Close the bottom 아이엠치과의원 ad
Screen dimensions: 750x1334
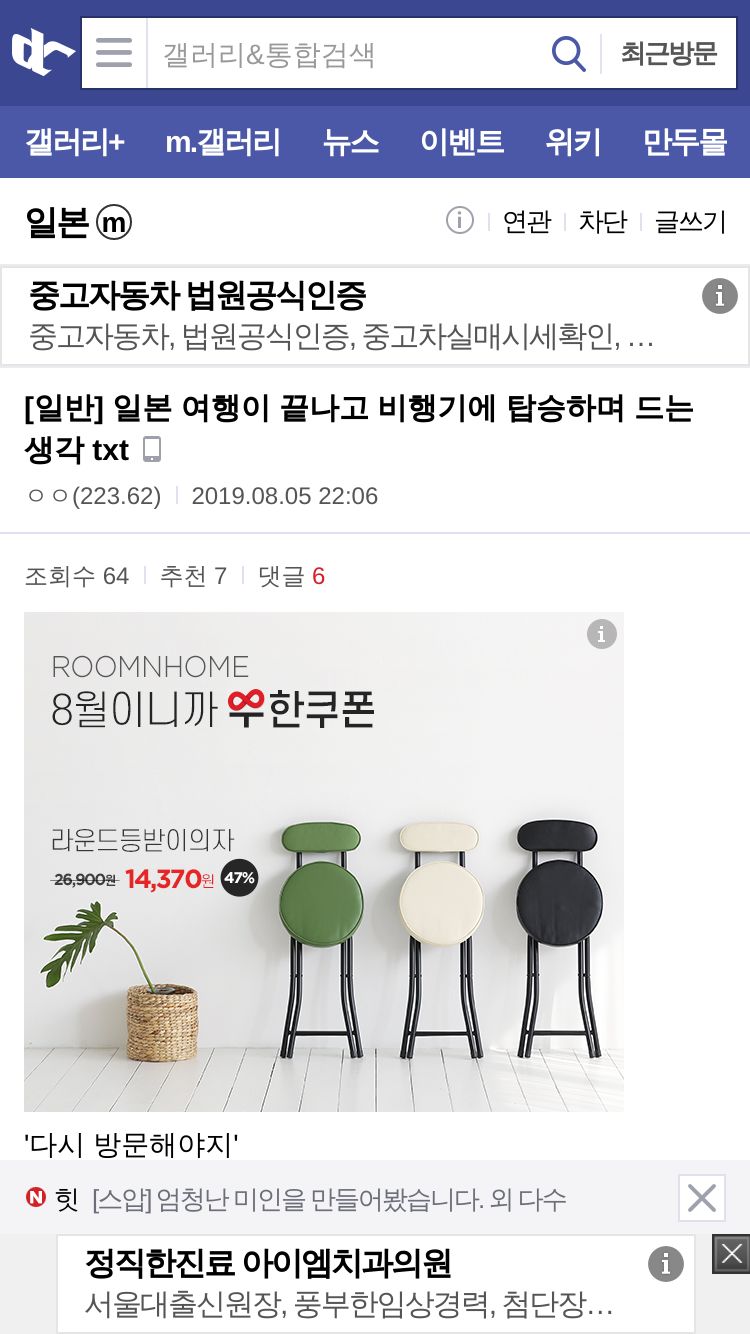tap(731, 1254)
